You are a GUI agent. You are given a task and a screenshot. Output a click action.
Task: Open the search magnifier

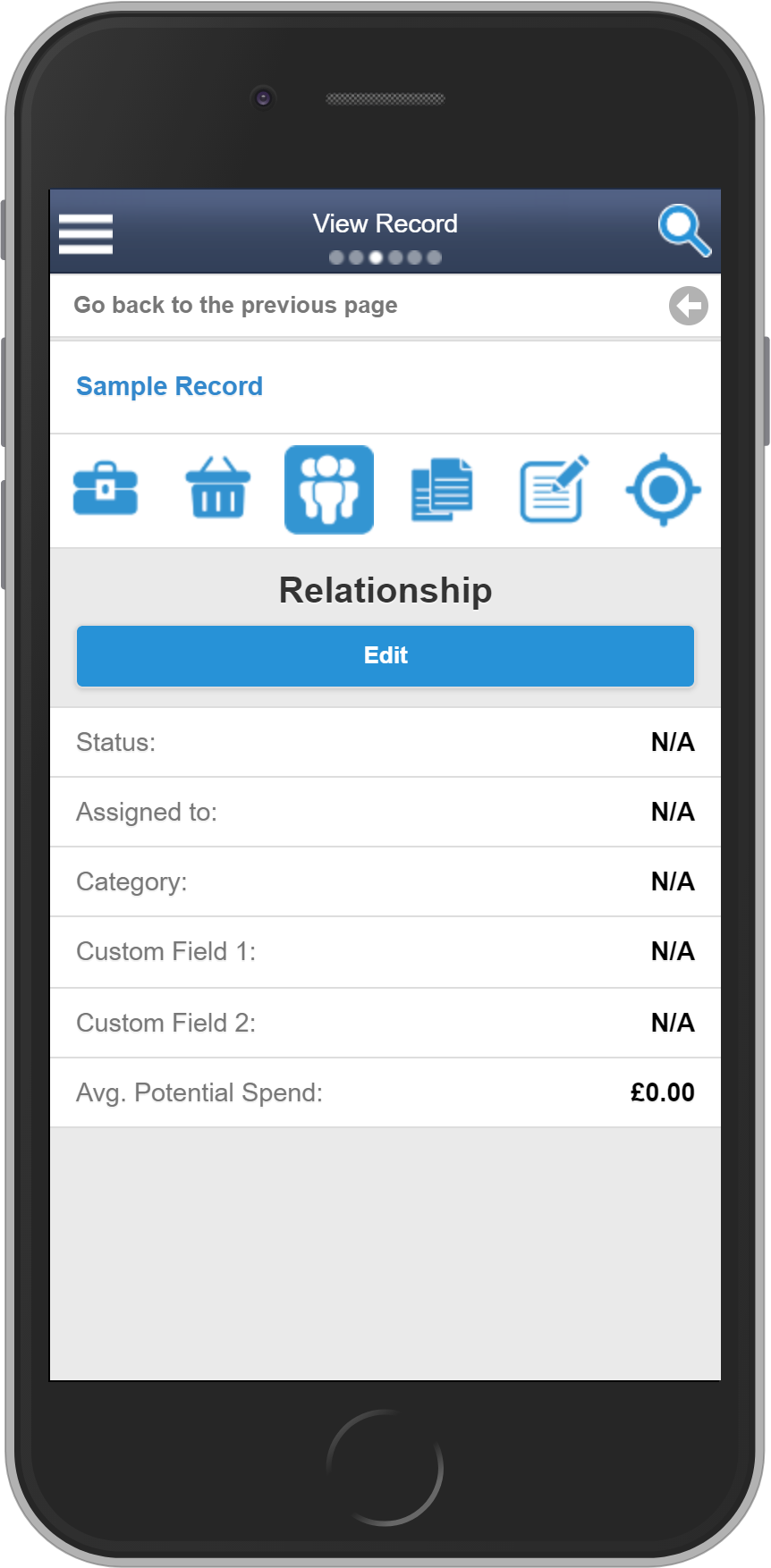(683, 231)
